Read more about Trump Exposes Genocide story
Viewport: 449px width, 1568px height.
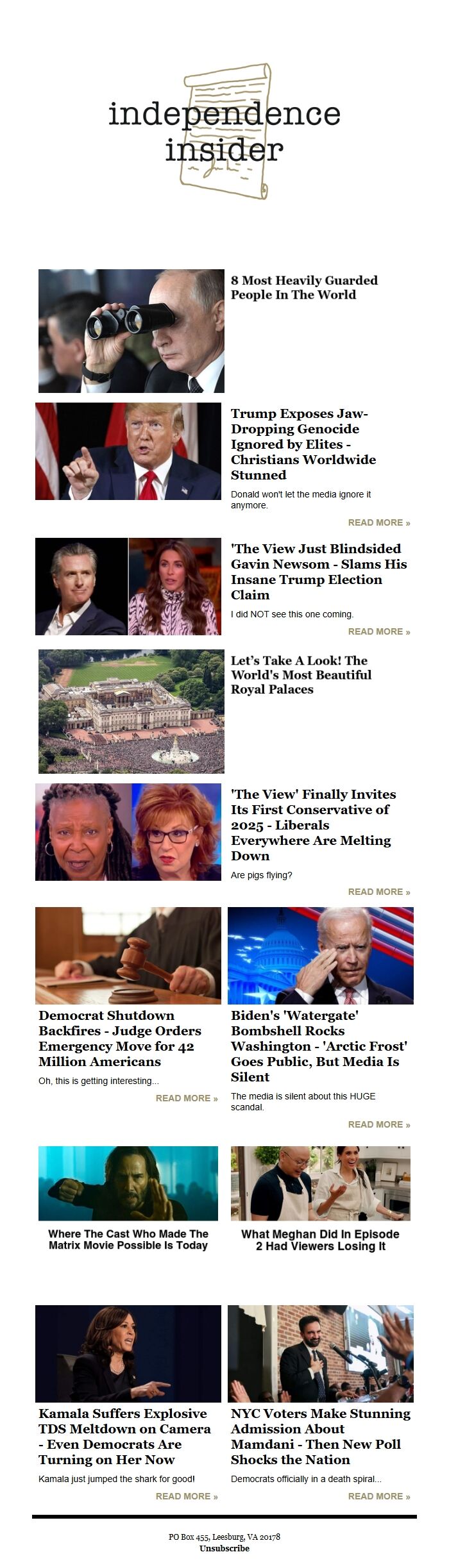(x=378, y=522)
